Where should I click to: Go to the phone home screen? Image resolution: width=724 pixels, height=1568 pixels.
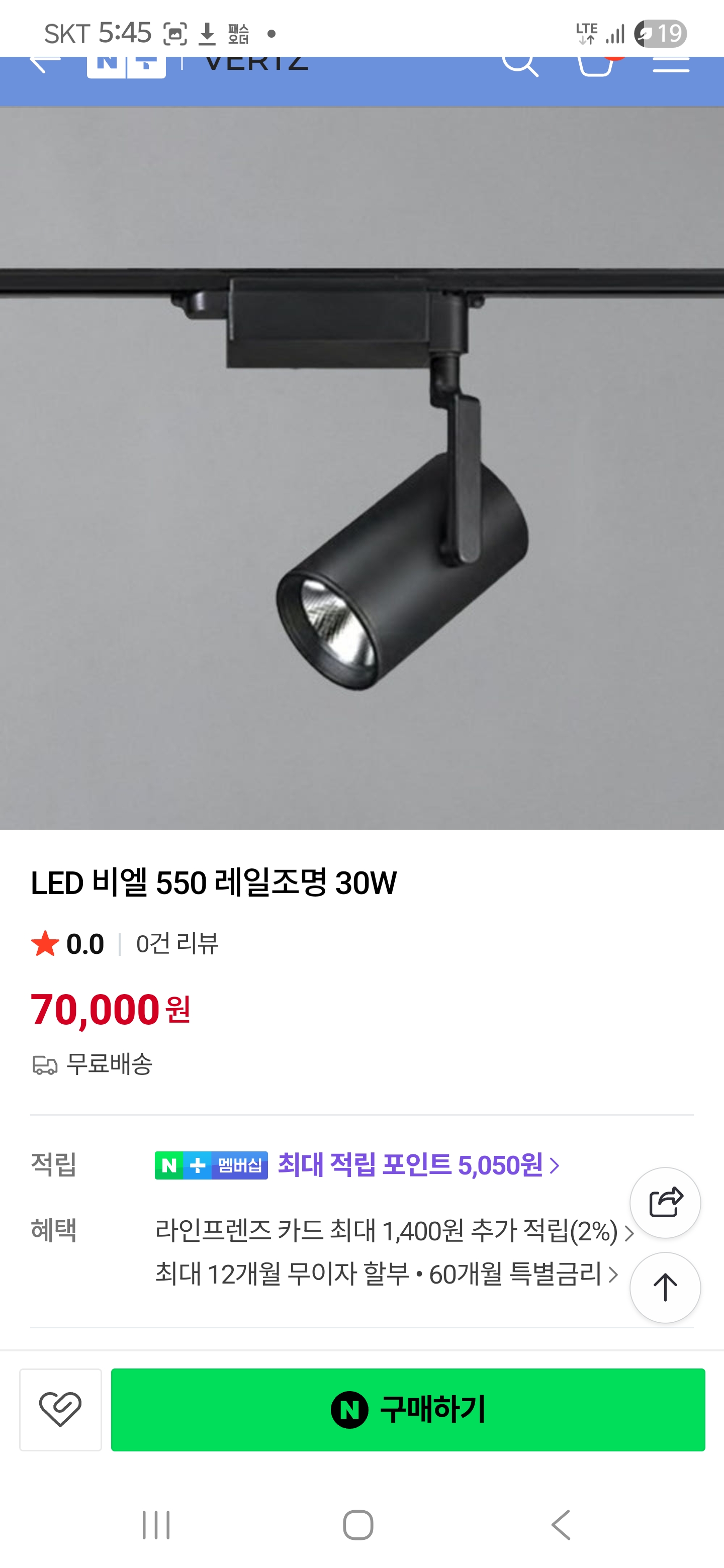[x=358, y=1525]
